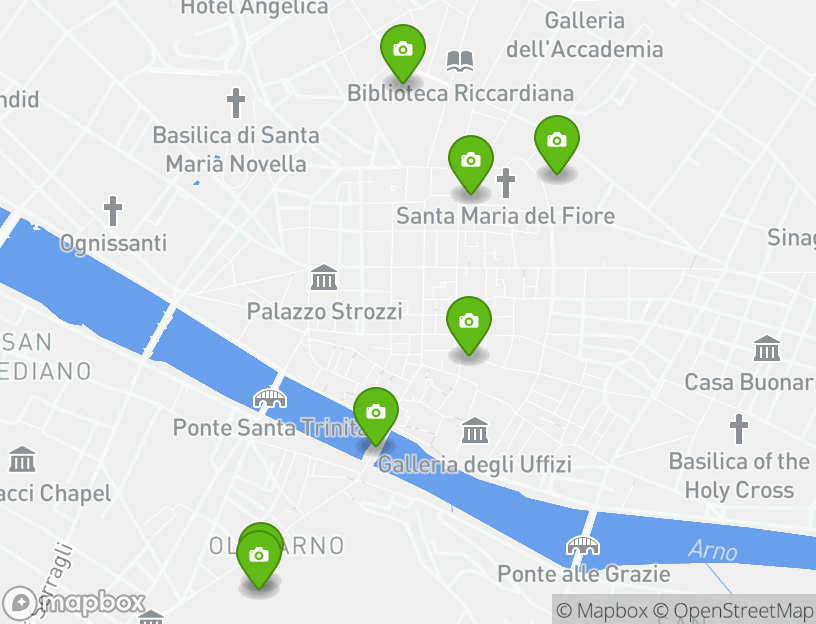Open the camera pin beside Biblioteca Riccardiana

tap(403, 51)
